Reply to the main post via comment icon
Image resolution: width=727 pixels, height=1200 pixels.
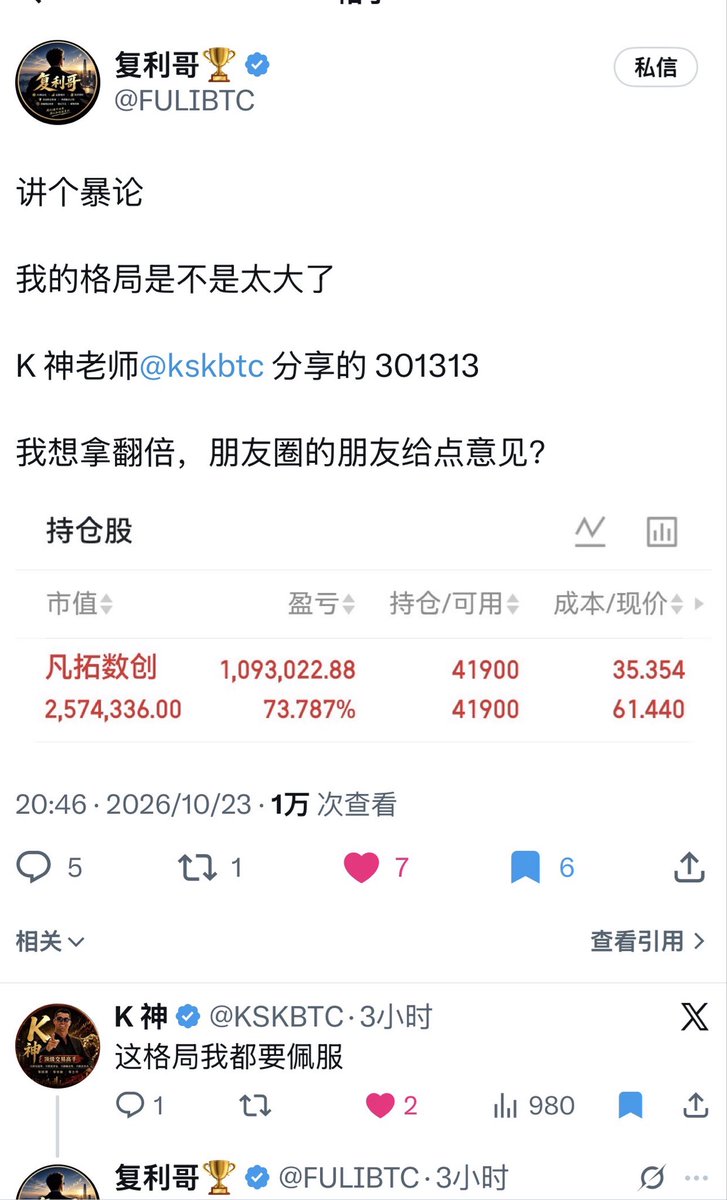tap(34, 866)
